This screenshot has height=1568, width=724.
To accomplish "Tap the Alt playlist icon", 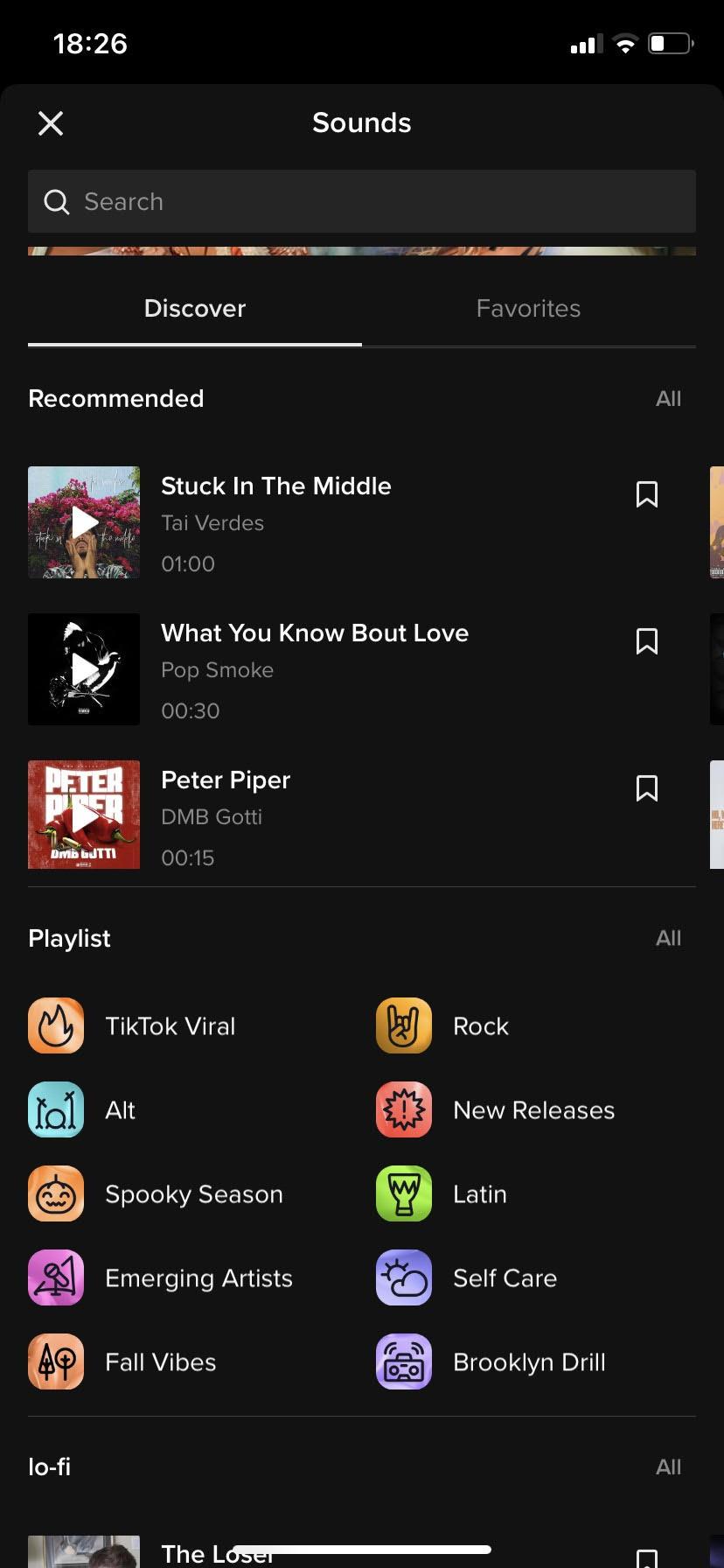I will [56, 1109].
